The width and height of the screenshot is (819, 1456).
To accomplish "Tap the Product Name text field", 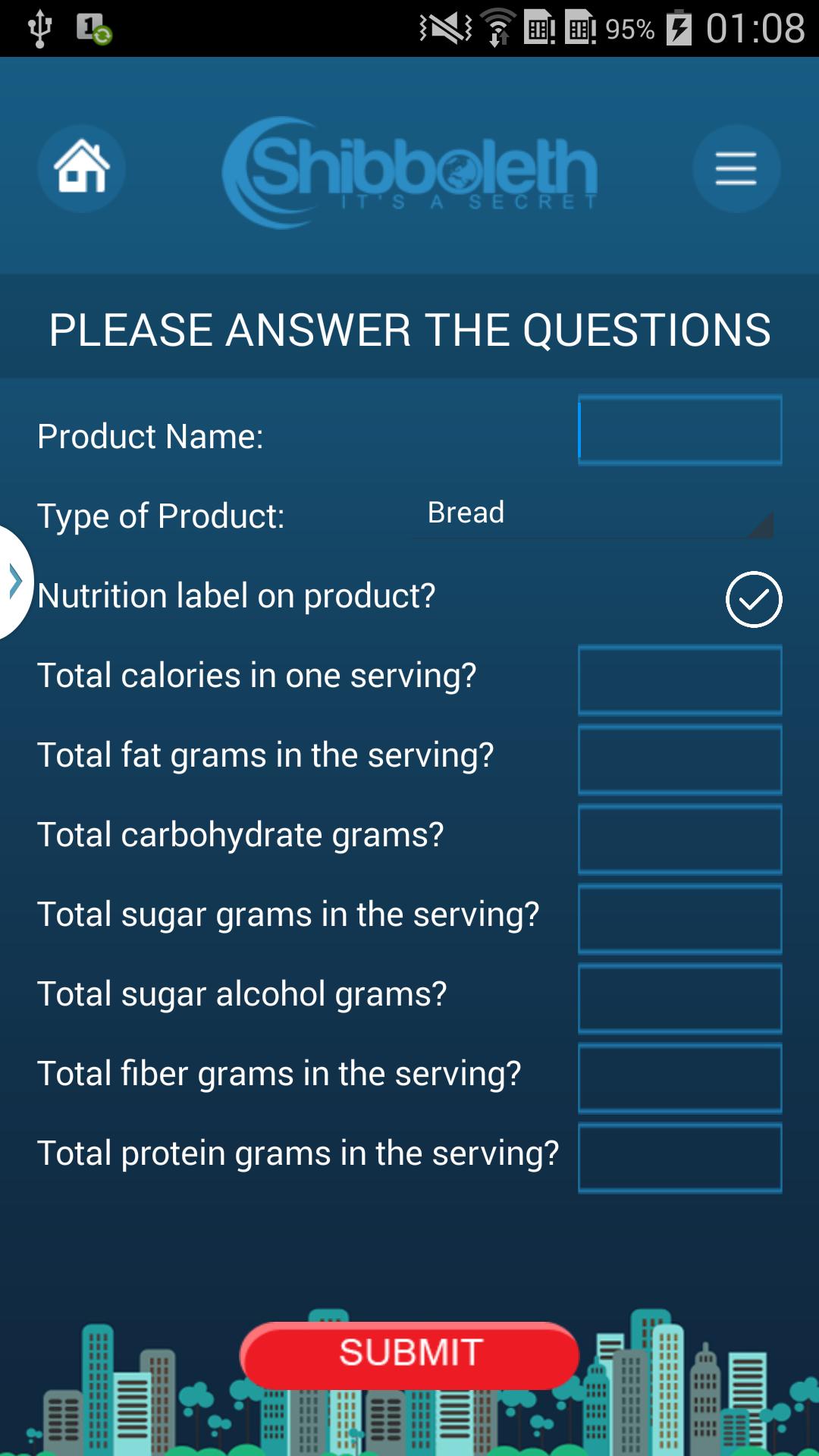I will (679, 430).
